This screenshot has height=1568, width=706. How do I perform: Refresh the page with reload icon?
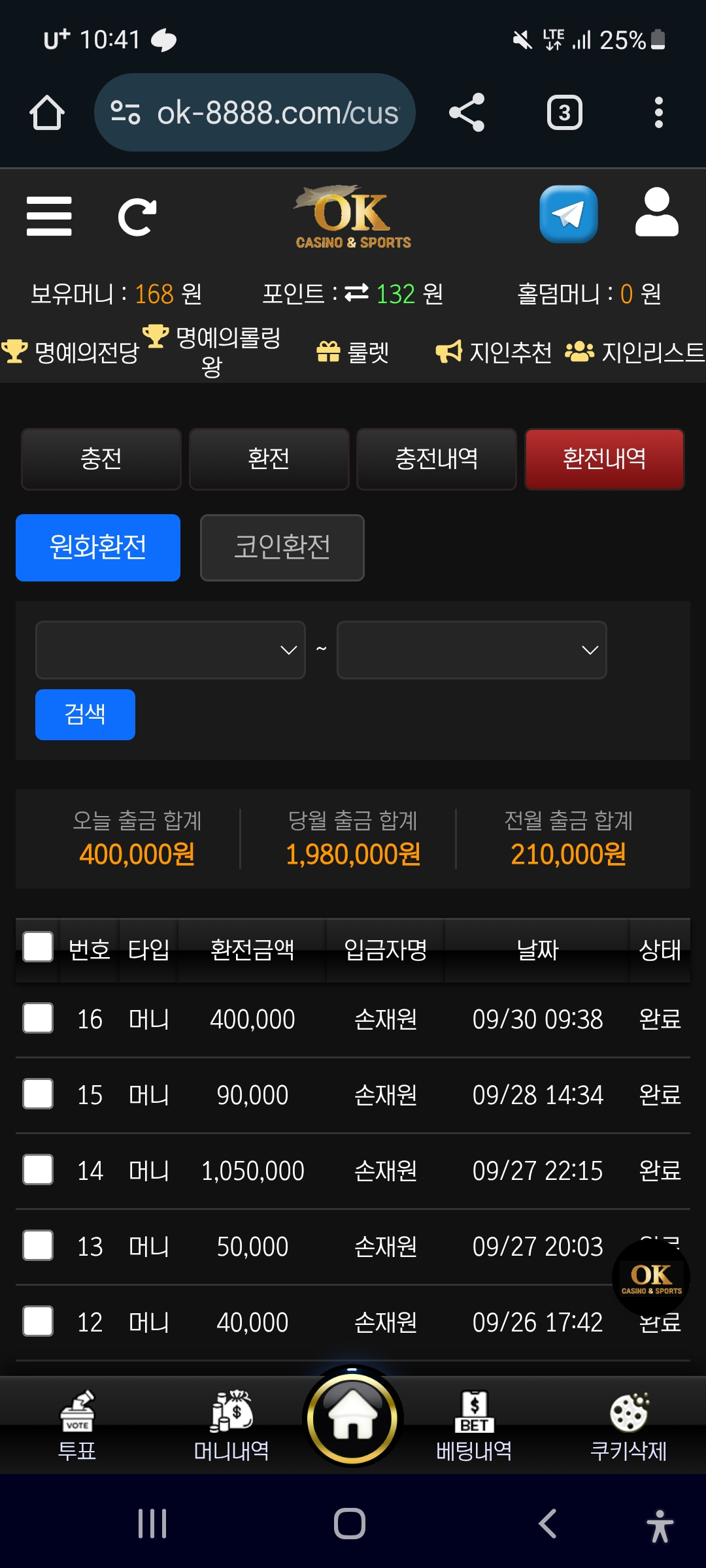[137, 217]
